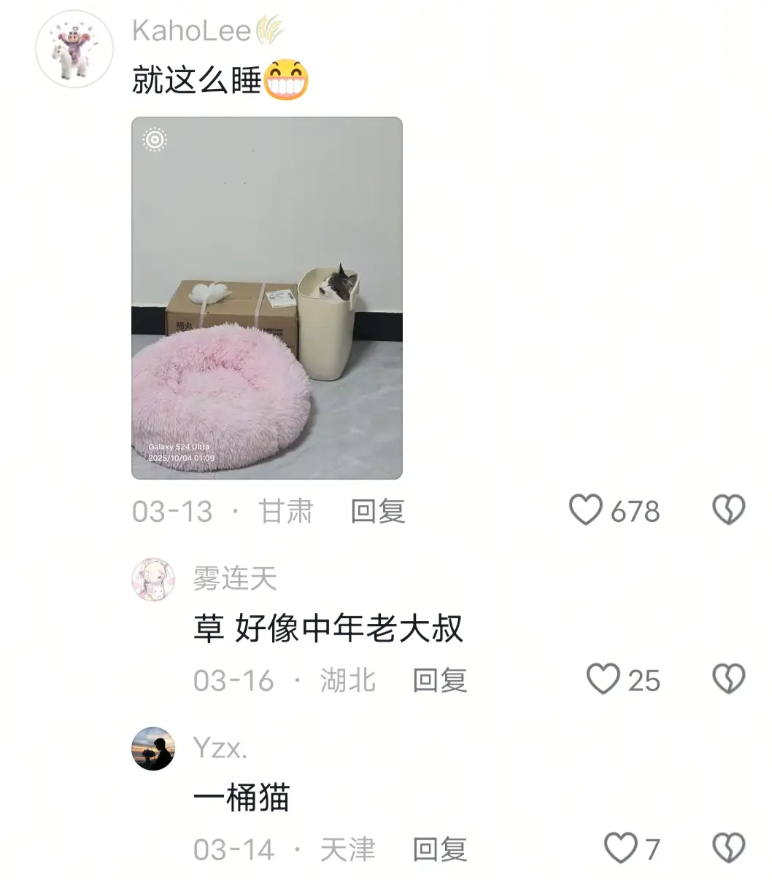Image resolution: width=772 pixels, height=880 pixels.
Task: Like Yzx.'s comment with 7 likes
Action: coord(621,849)
